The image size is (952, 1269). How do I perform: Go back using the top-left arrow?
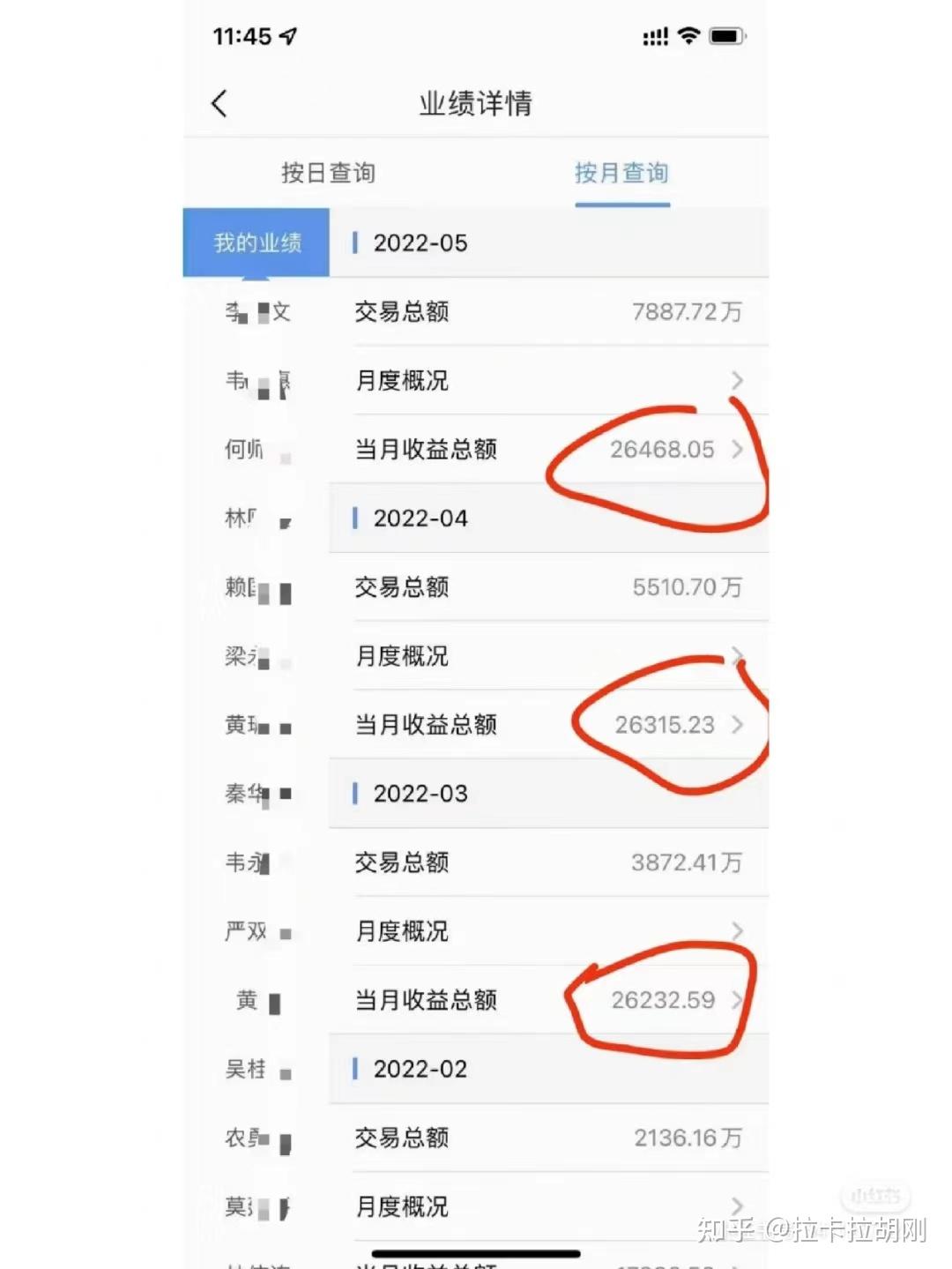[x=219, y=103]
